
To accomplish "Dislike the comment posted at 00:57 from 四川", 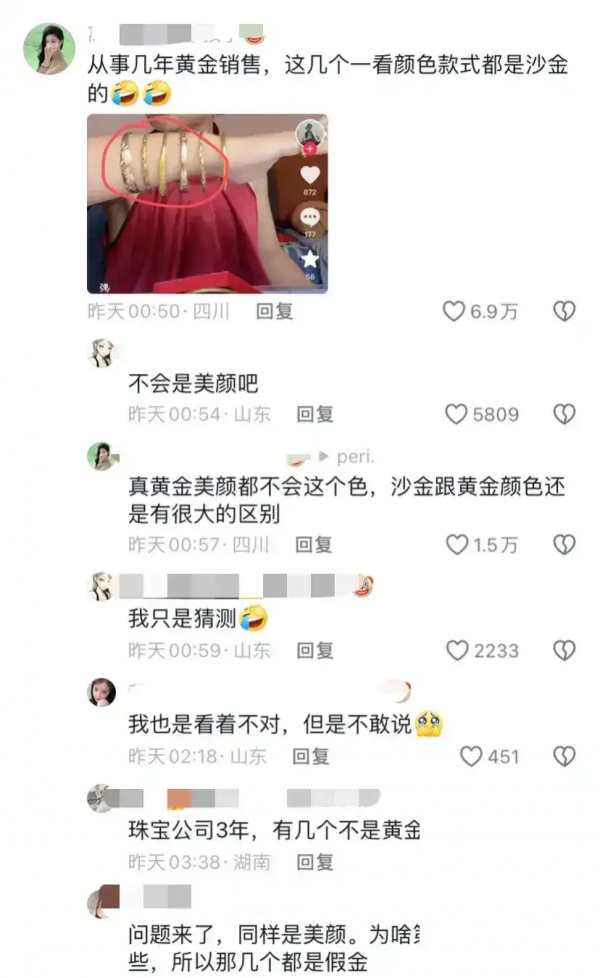I will click(564, 545).
